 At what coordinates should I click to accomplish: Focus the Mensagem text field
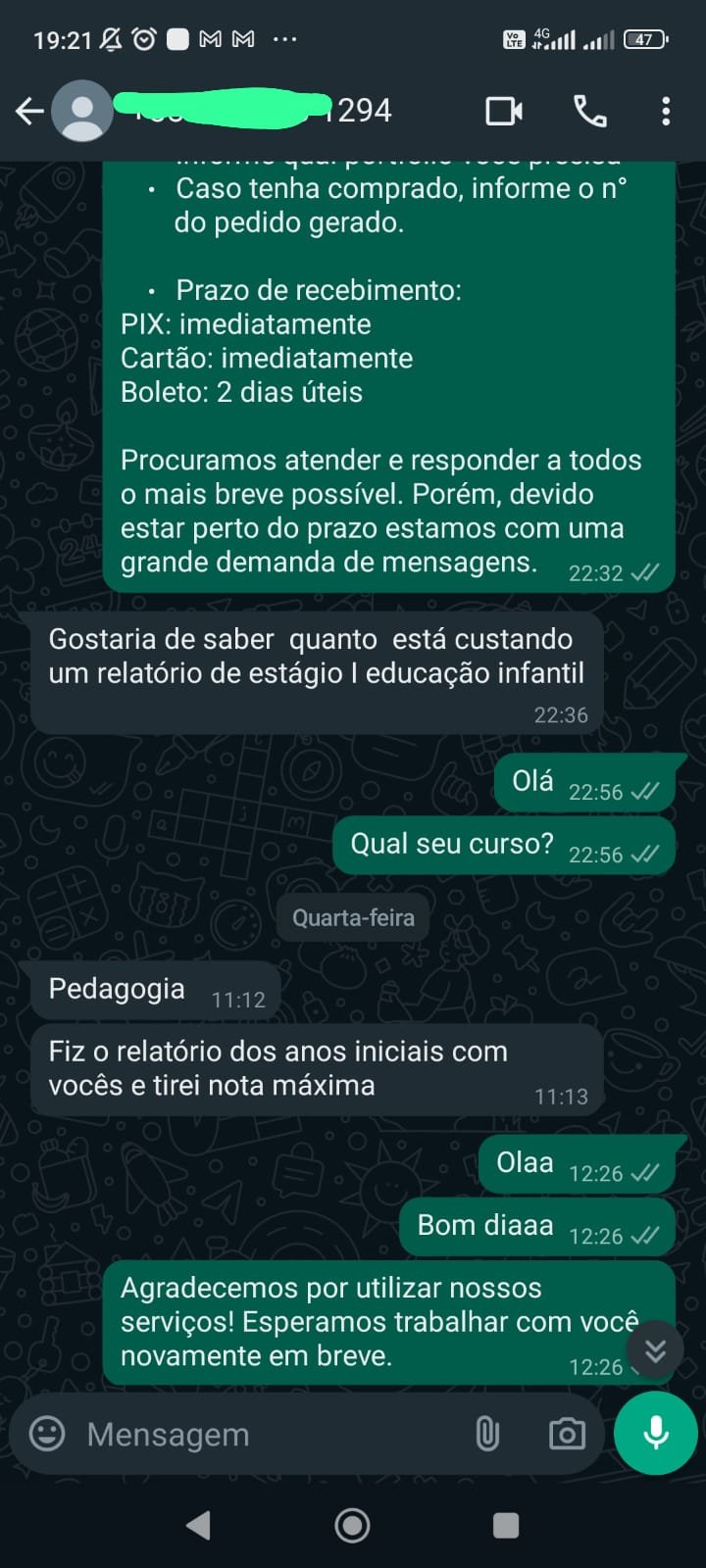click(265, 1435)
